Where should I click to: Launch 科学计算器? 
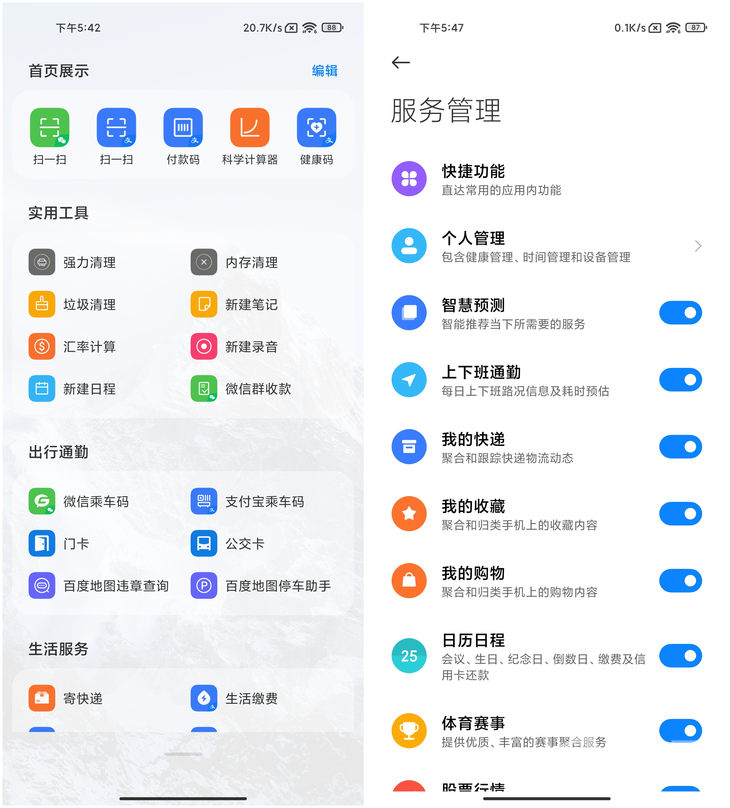[250, 128]
